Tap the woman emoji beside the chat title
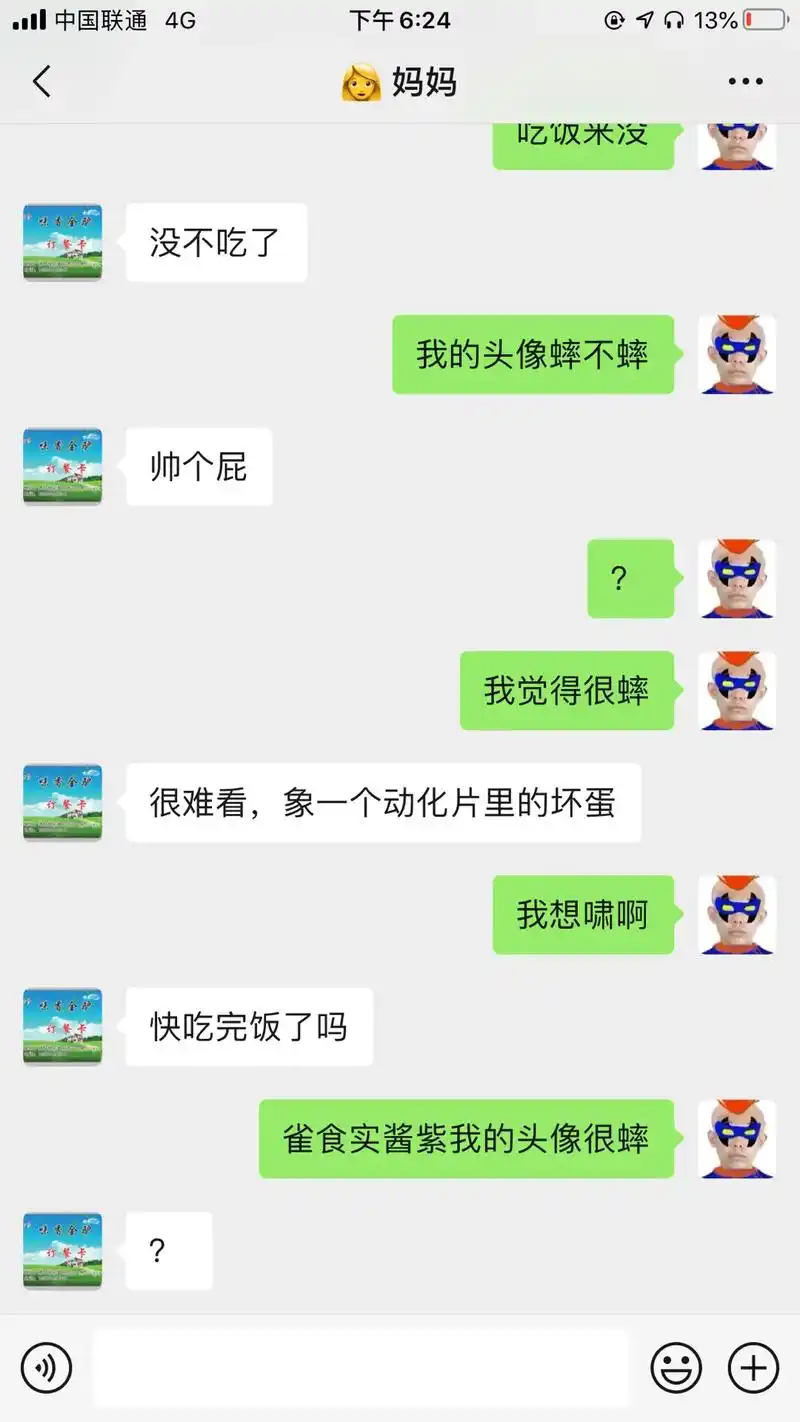Image resolution: width=800 pixels, height=1422 pixels. [364, 82]
